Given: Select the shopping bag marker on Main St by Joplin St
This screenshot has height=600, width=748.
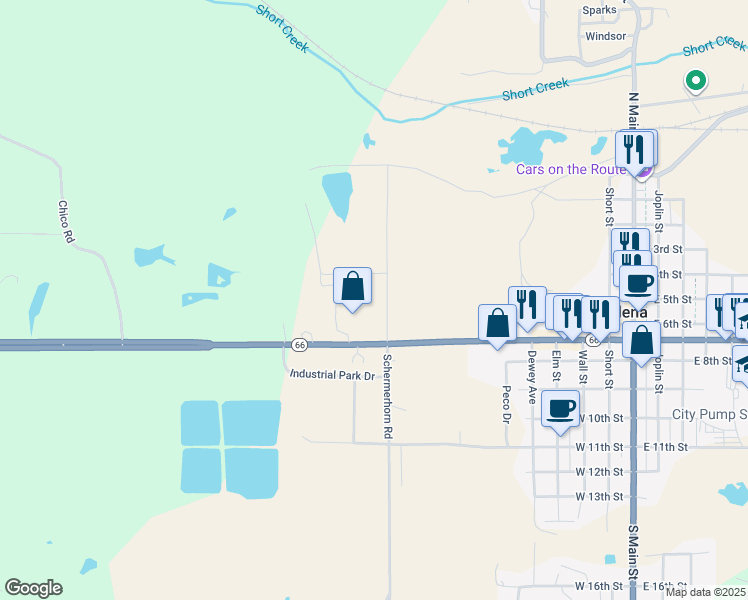Looking at the screenshot, I should [642, 341].
